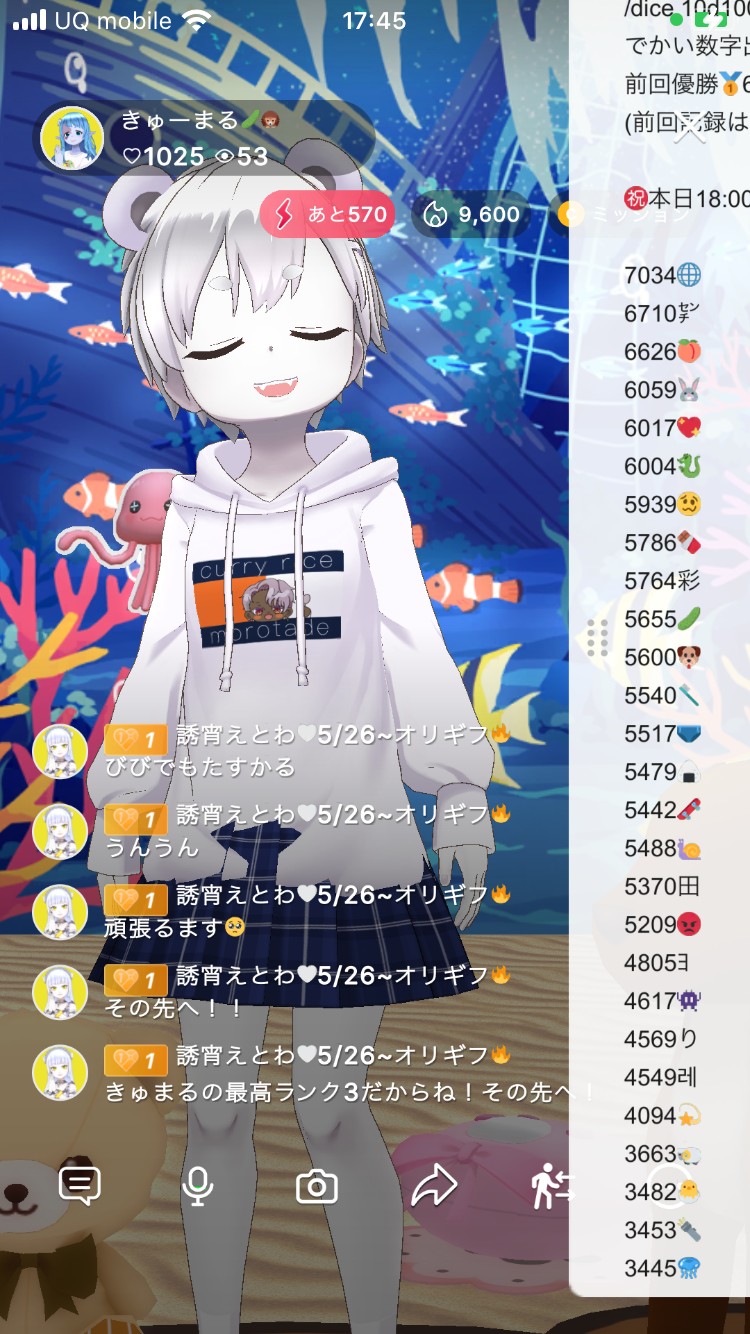Take a screenshot with the camera icon
750x1334 pixels.
317,1187
